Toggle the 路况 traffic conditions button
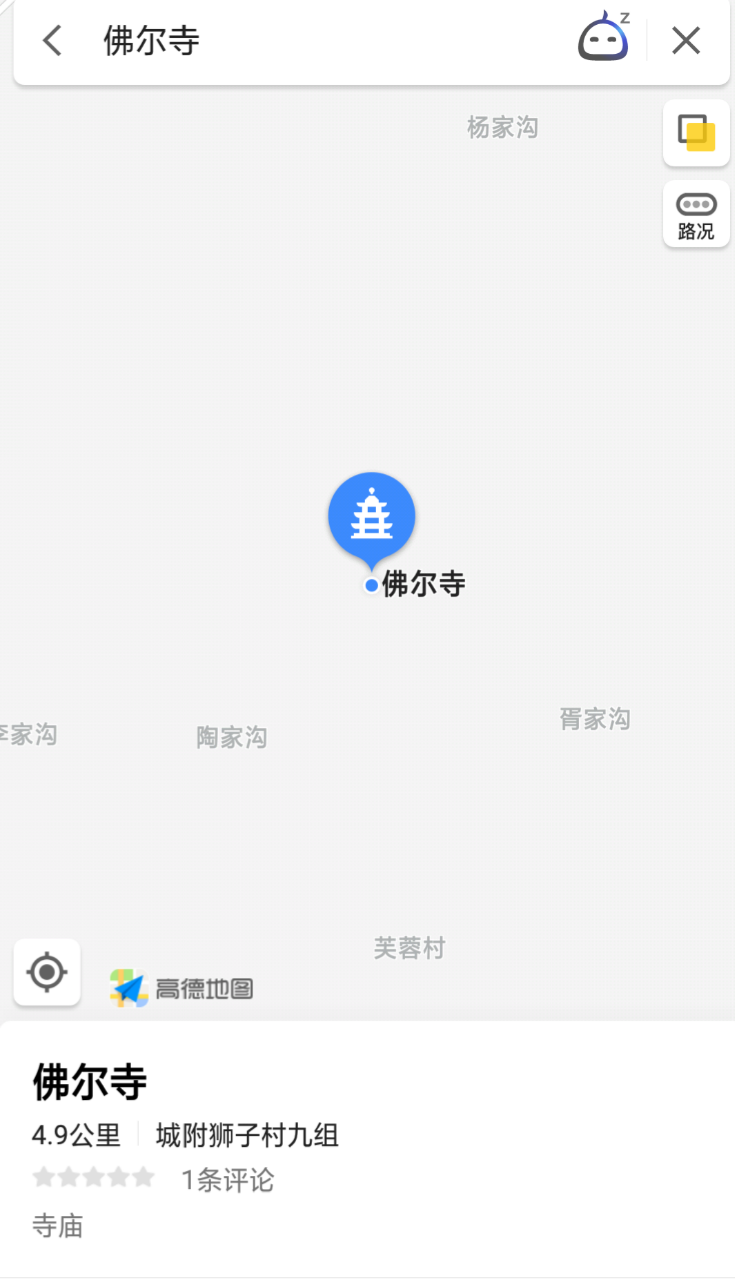Screen dimensions: 735x1280 pyautogui.click(x=696, y=214)
